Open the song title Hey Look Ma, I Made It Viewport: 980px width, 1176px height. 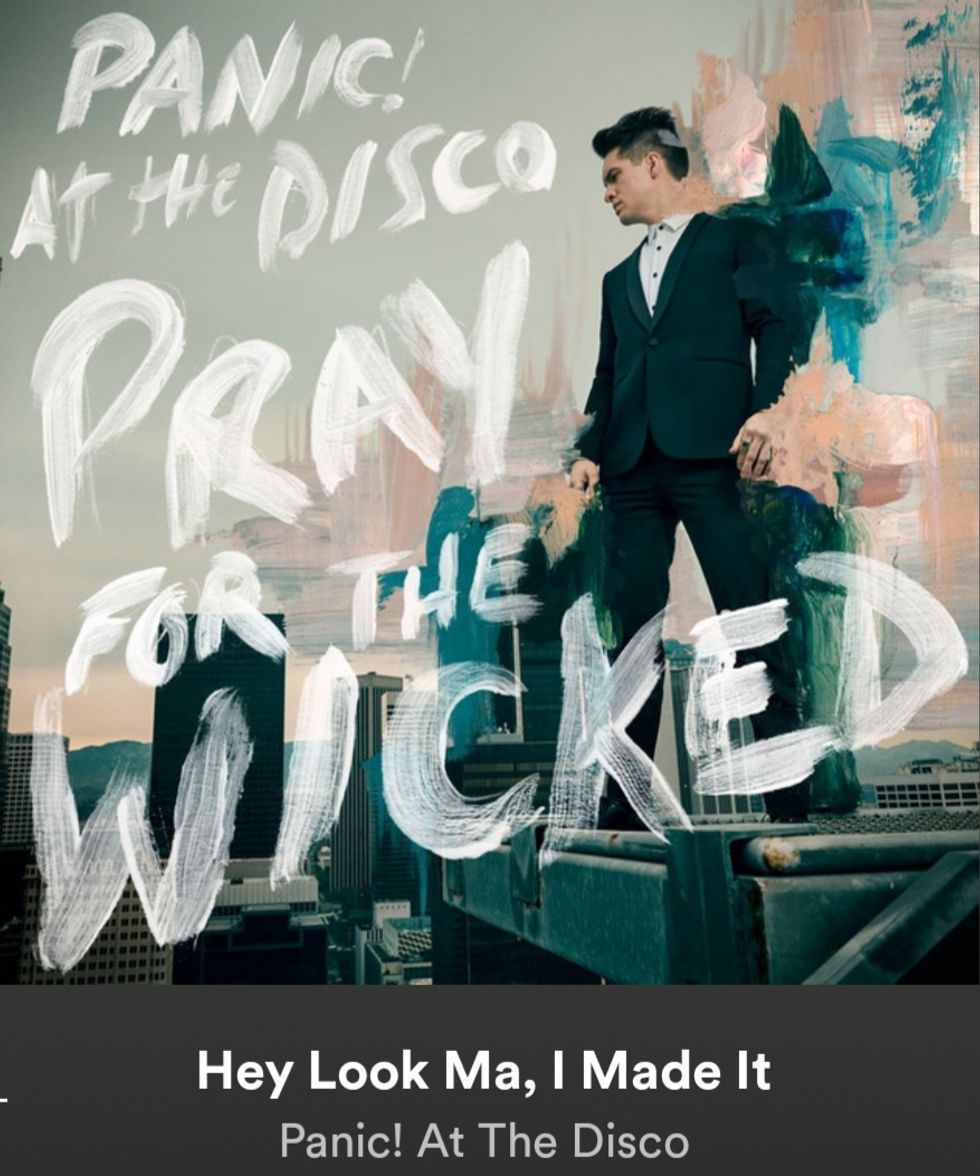(x=484, y=1071)
